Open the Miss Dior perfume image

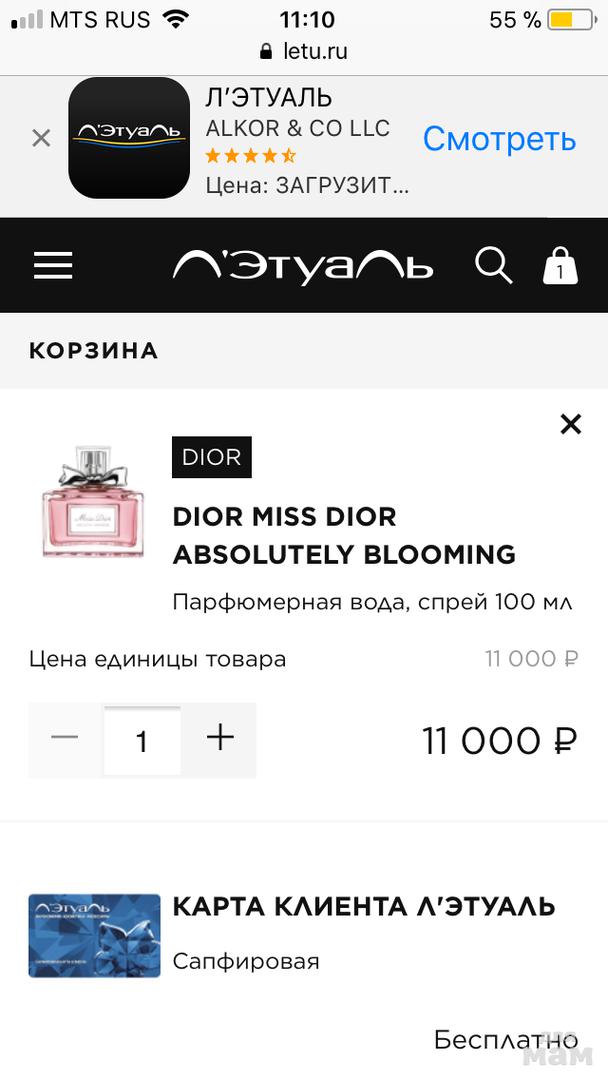93,501
